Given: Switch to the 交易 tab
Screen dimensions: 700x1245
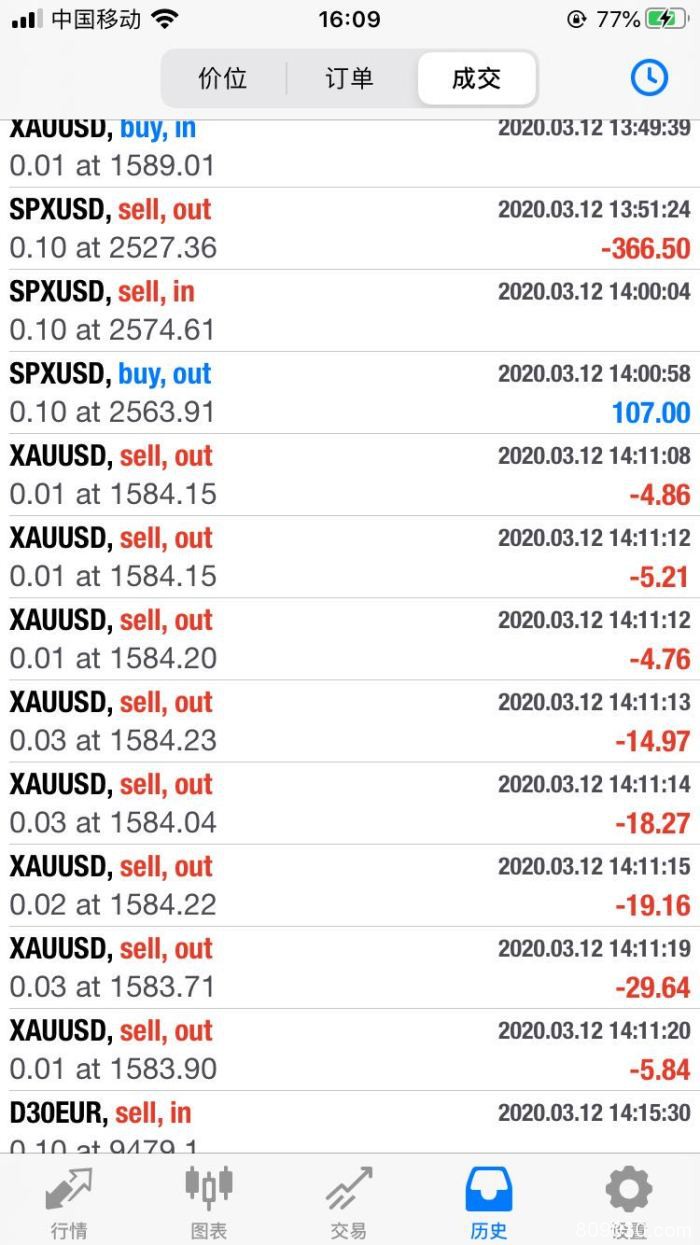Looking at the screenshot, I should [349, 1200].
